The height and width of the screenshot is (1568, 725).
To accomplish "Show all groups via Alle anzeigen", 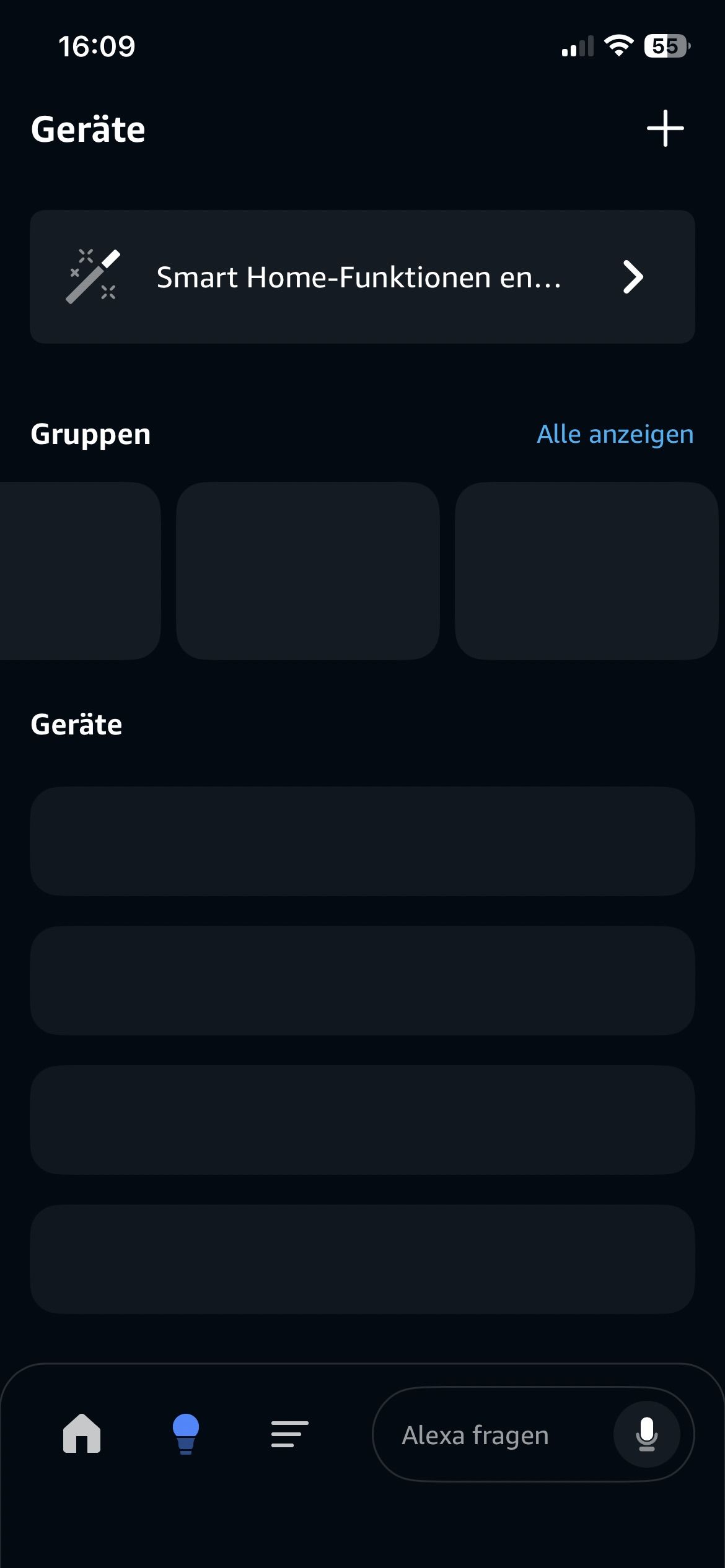I will pyautogui.click(x=615, y=434).
